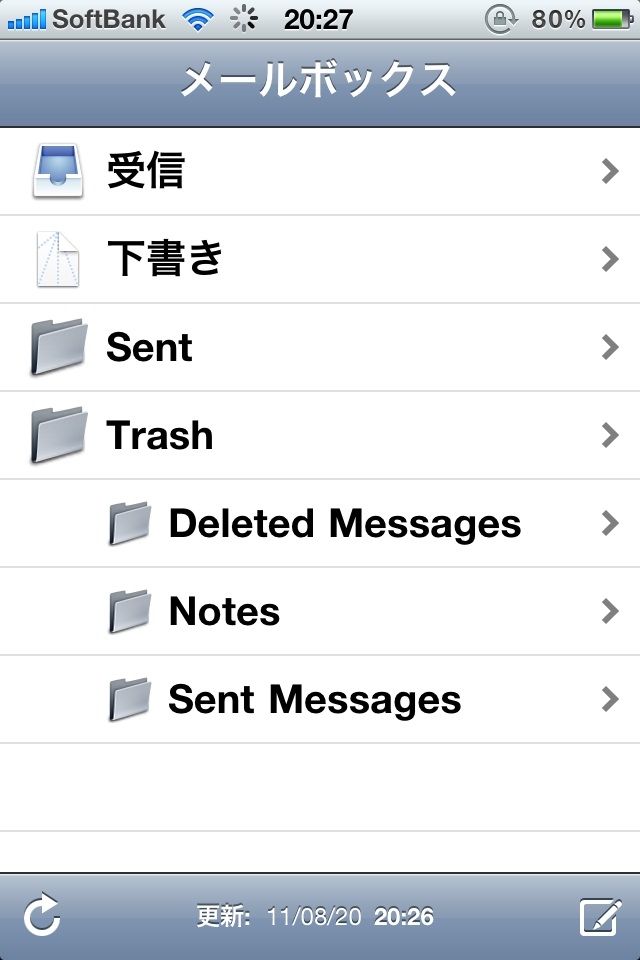Open the 受信 inbox
Screen dimensions: 640x960
(x=146, y=172)
